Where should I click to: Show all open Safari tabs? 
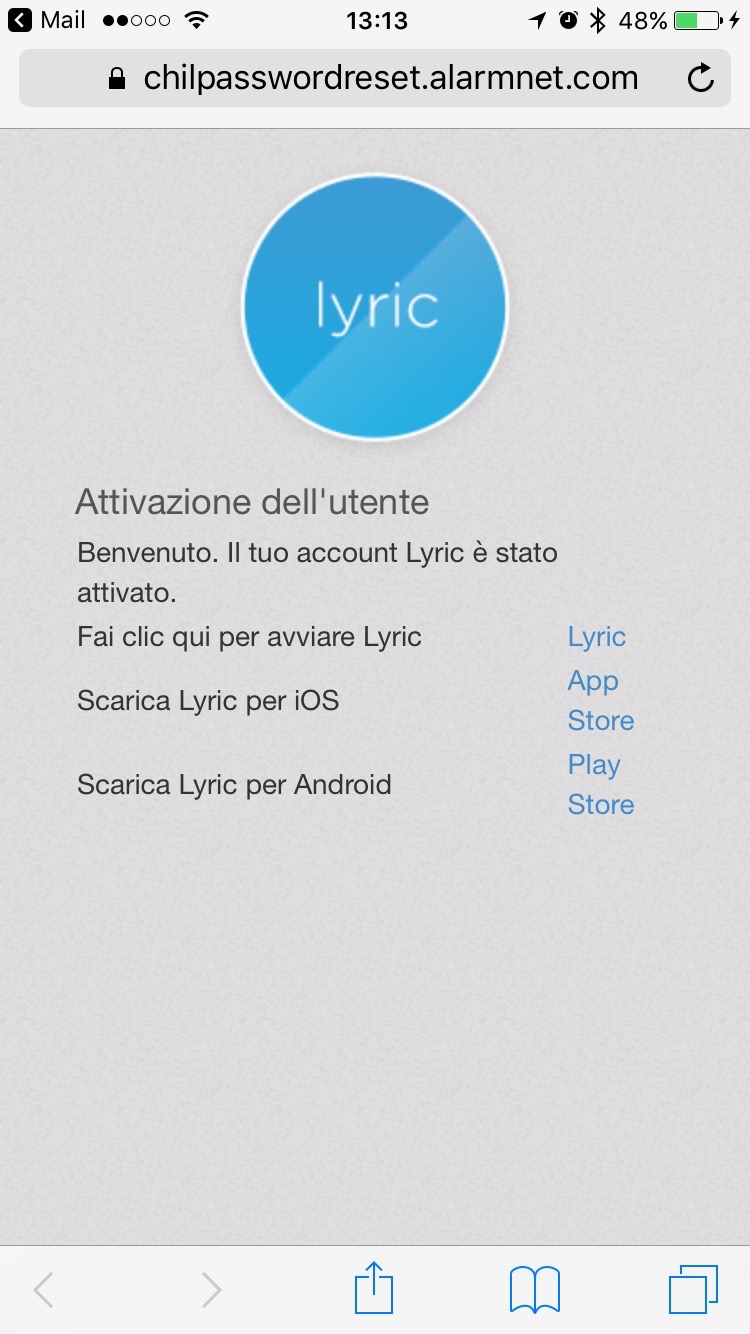click(x=692, y=1288)
